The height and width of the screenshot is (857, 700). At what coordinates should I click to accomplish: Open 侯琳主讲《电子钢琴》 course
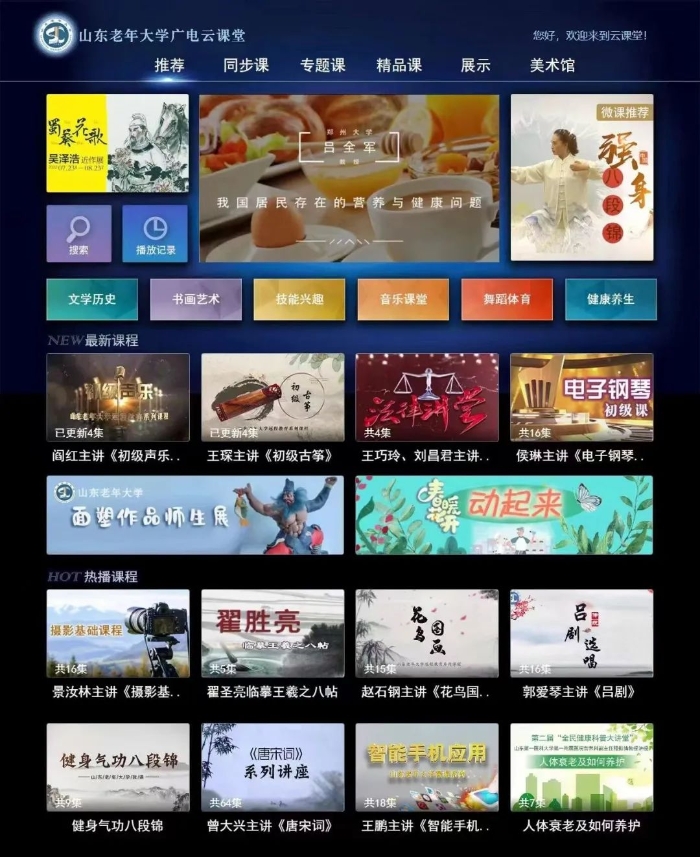[581, 398]
